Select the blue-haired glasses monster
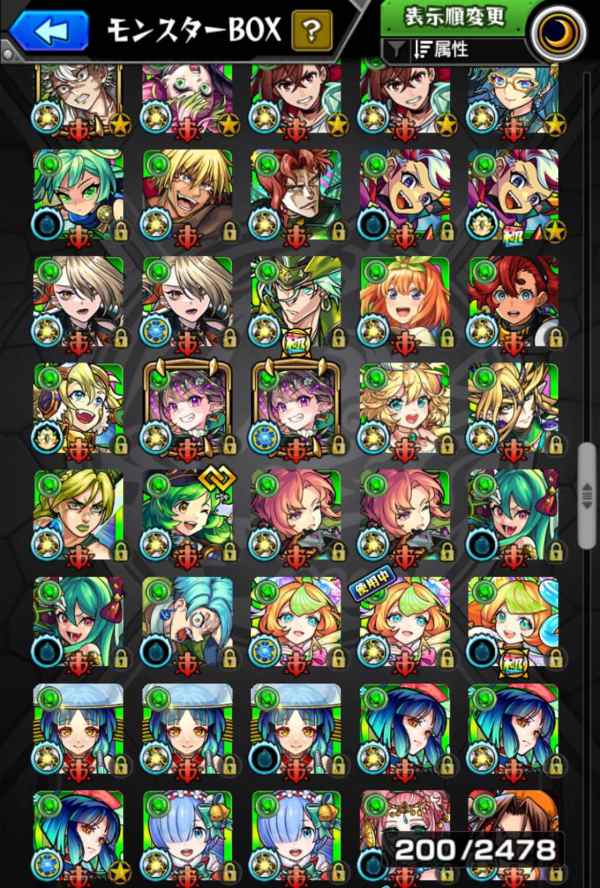Screen dimensions: 600x888 513,99
